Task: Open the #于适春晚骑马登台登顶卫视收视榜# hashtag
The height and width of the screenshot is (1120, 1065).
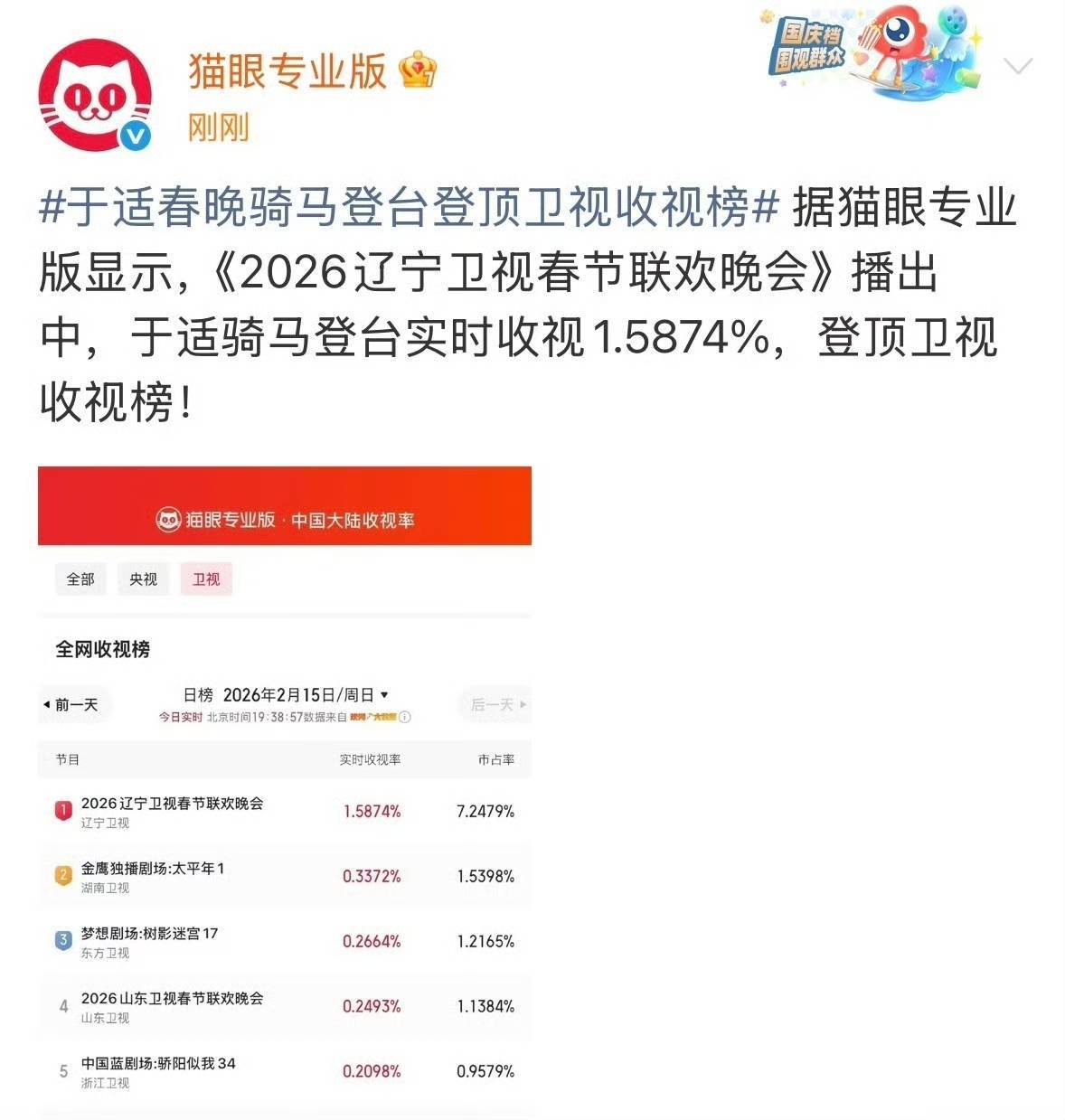Action: coord(409,208)
